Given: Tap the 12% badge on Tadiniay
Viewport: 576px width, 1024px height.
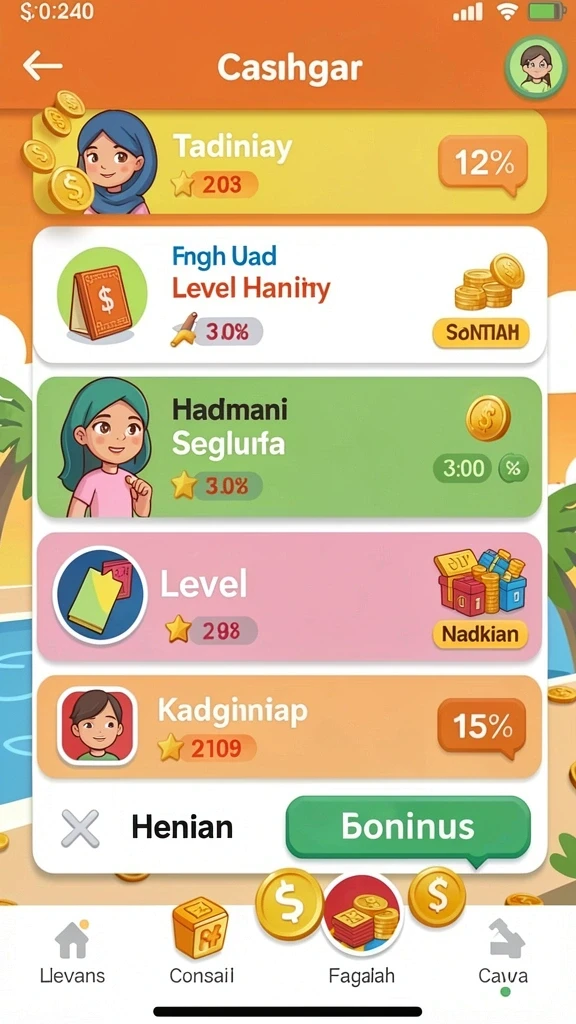Looking at the screenshot, I should click(x=483, y=164).
